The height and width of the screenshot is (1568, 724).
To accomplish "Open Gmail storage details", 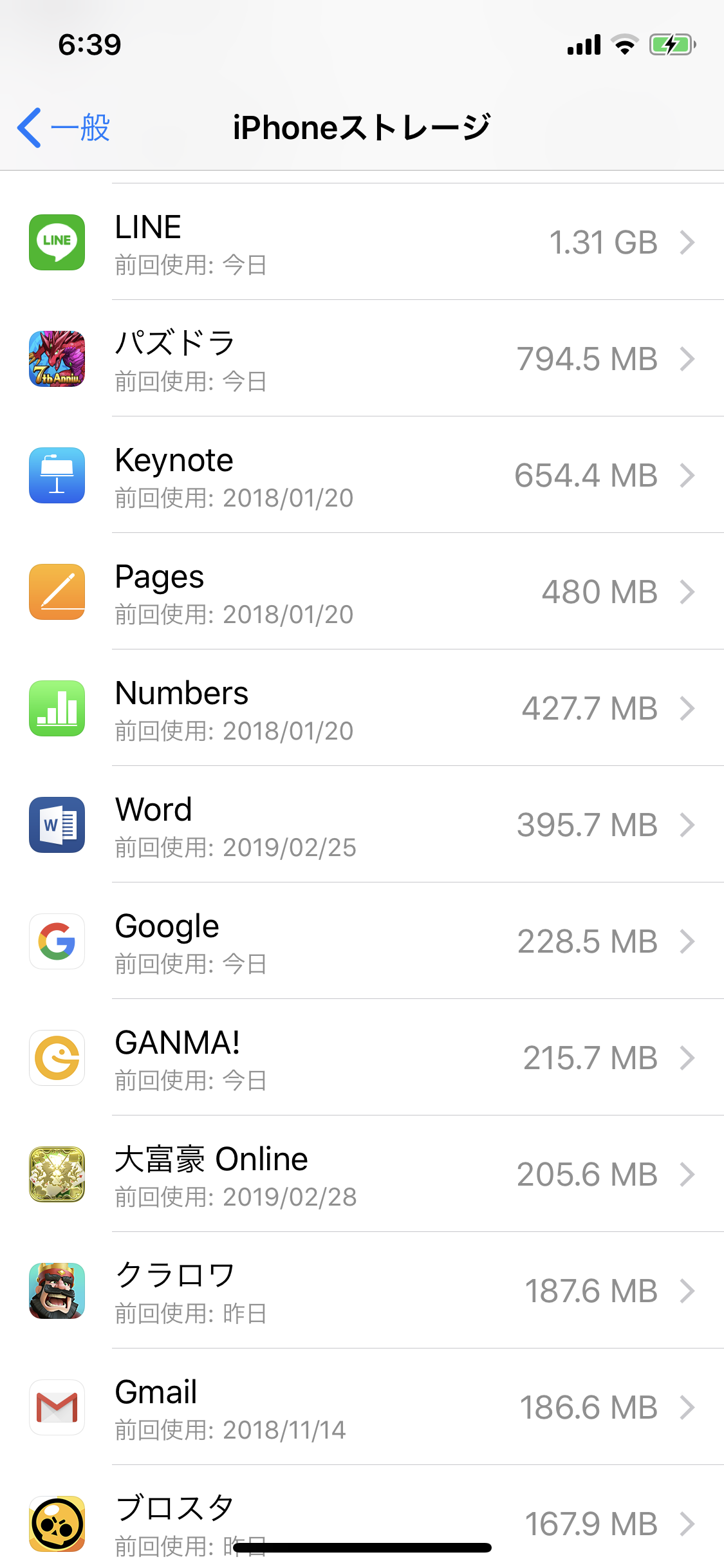I will [x=362, y=1408].
